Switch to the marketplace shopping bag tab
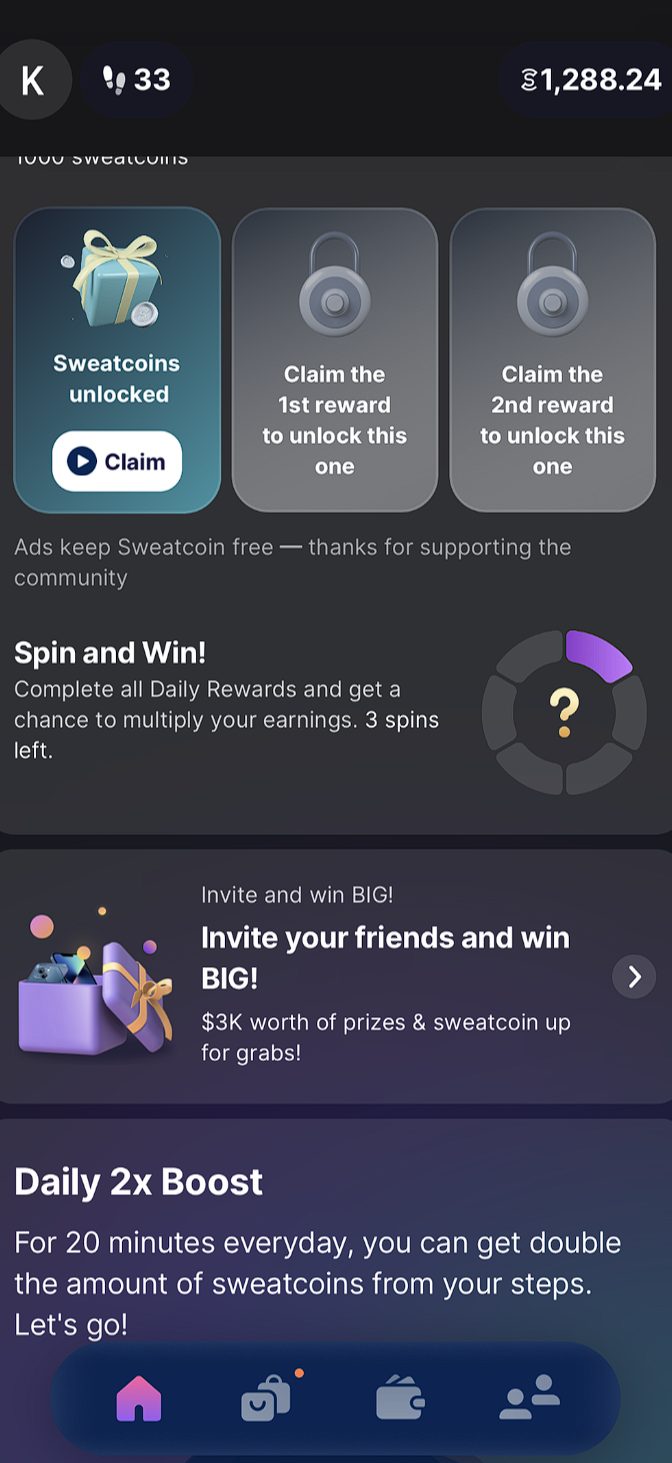The height and width of the screenshot is (1463, 672). tap(266, 1398)
